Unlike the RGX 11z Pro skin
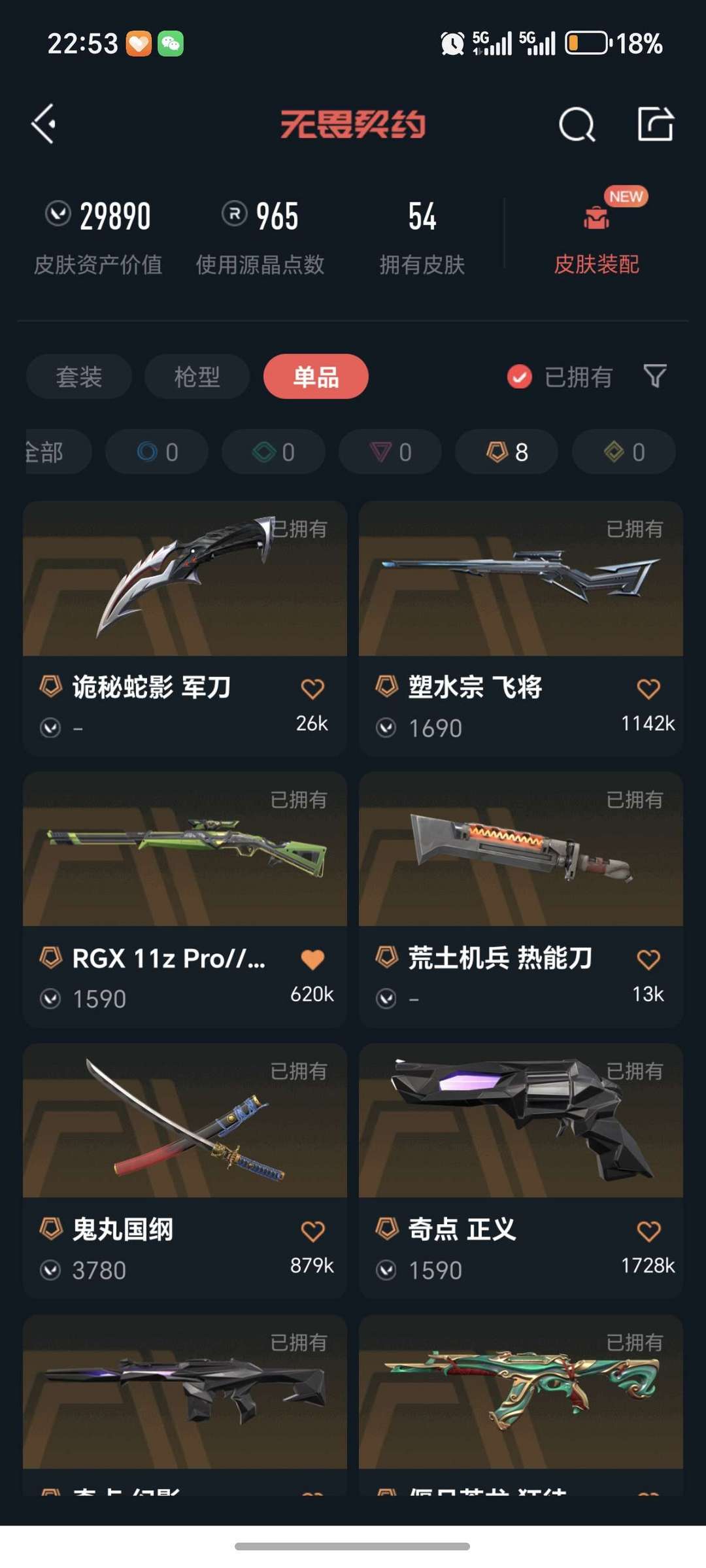Viewport: 706px width, 1568px height. (x=312, y=959)
